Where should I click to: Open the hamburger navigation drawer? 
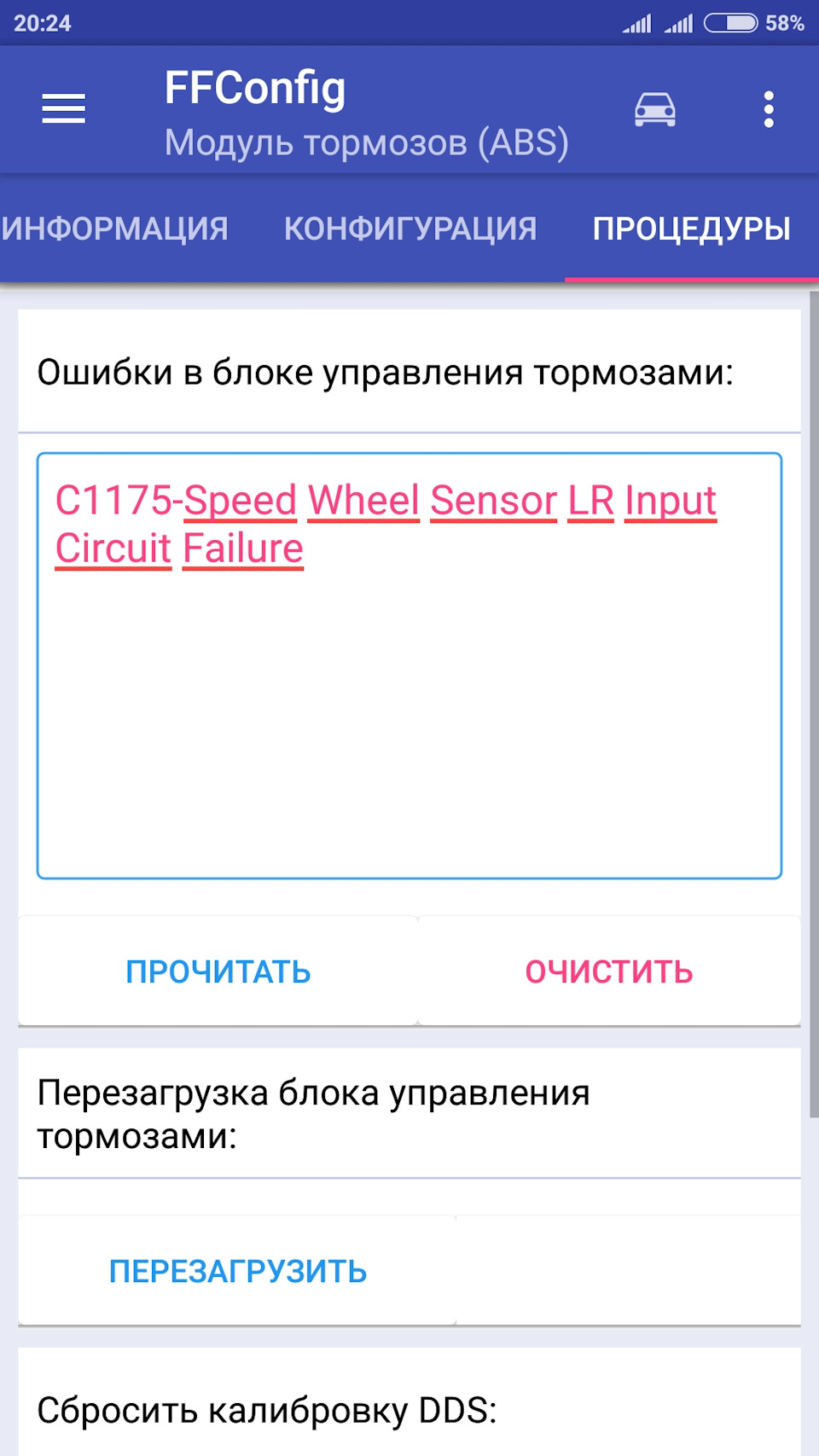pos(64,109)
